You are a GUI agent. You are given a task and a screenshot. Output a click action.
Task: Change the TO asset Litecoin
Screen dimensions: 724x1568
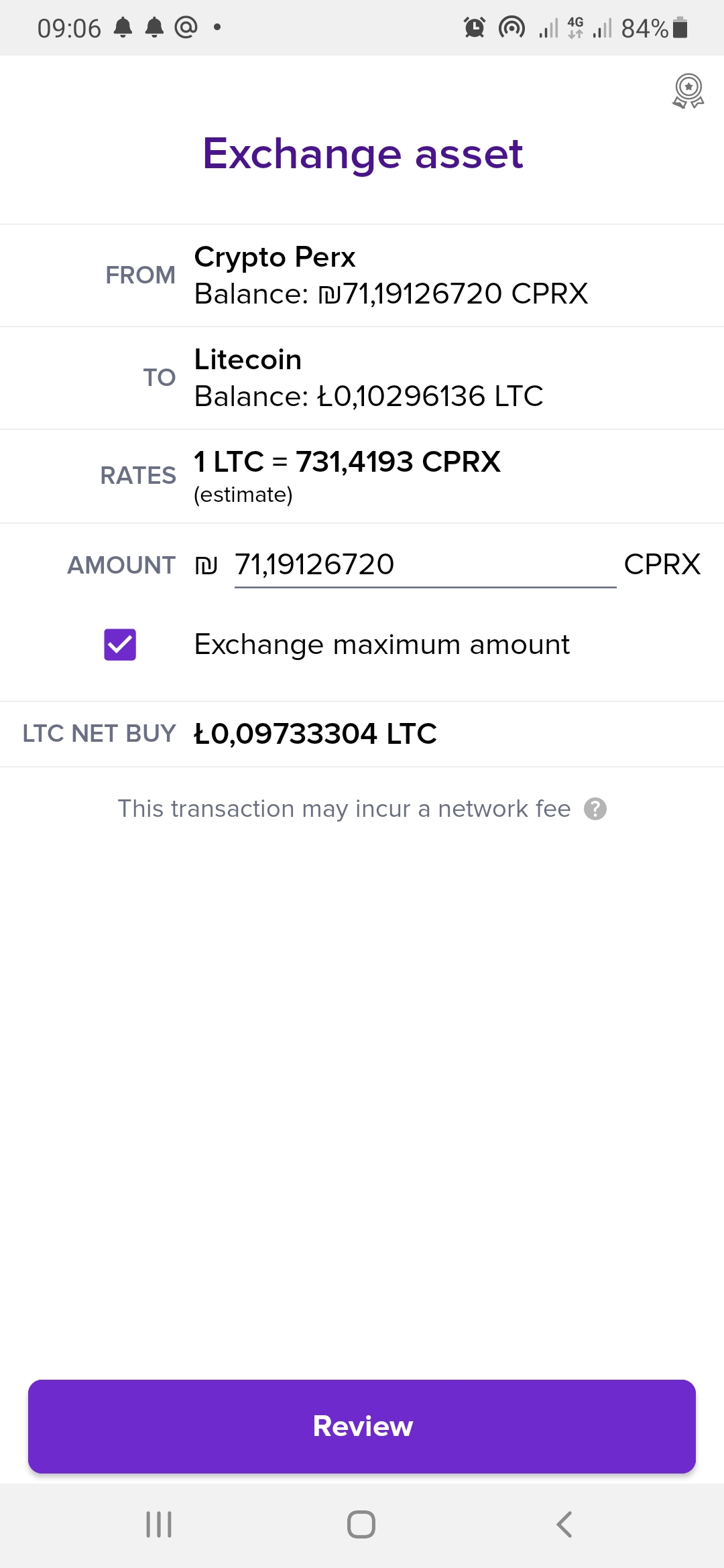click(362, 378)
